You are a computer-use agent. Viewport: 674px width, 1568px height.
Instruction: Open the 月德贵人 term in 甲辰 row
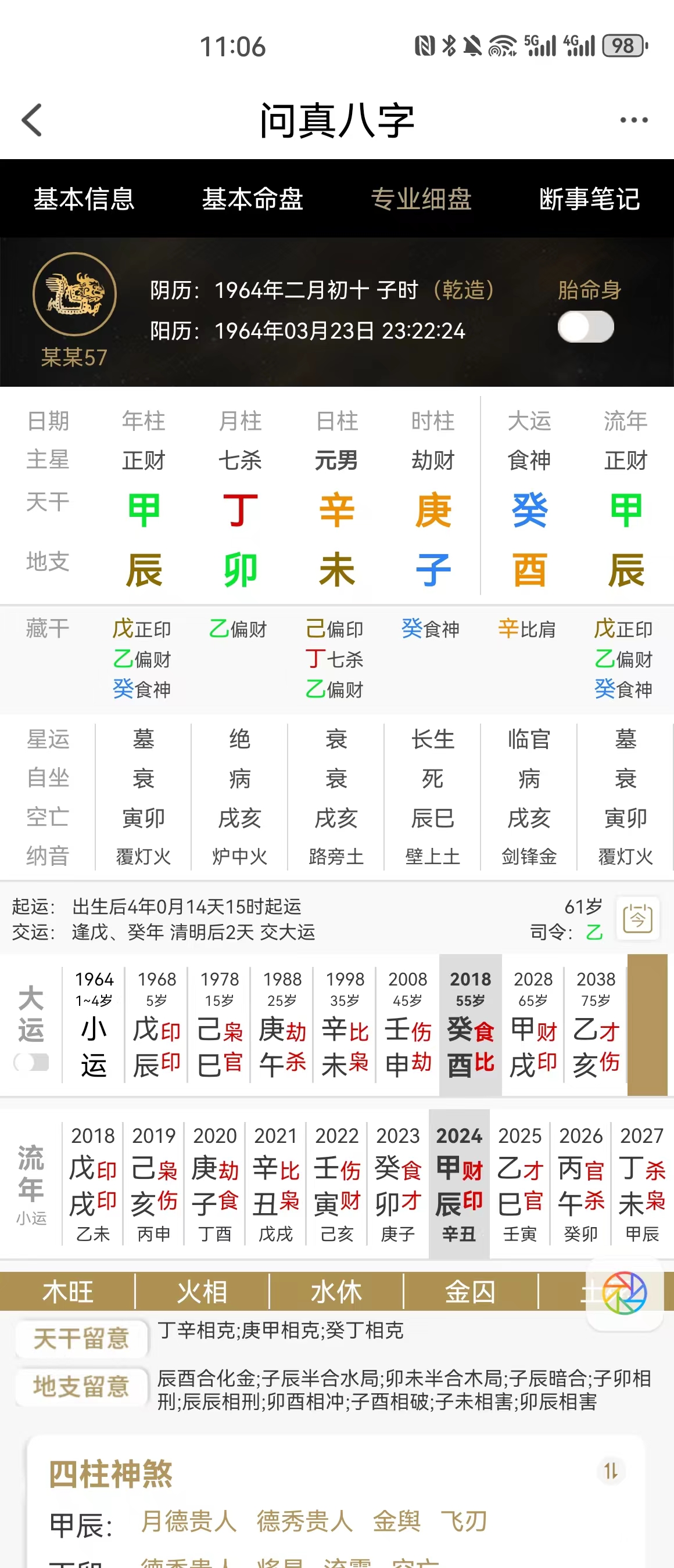[189, 1521]
